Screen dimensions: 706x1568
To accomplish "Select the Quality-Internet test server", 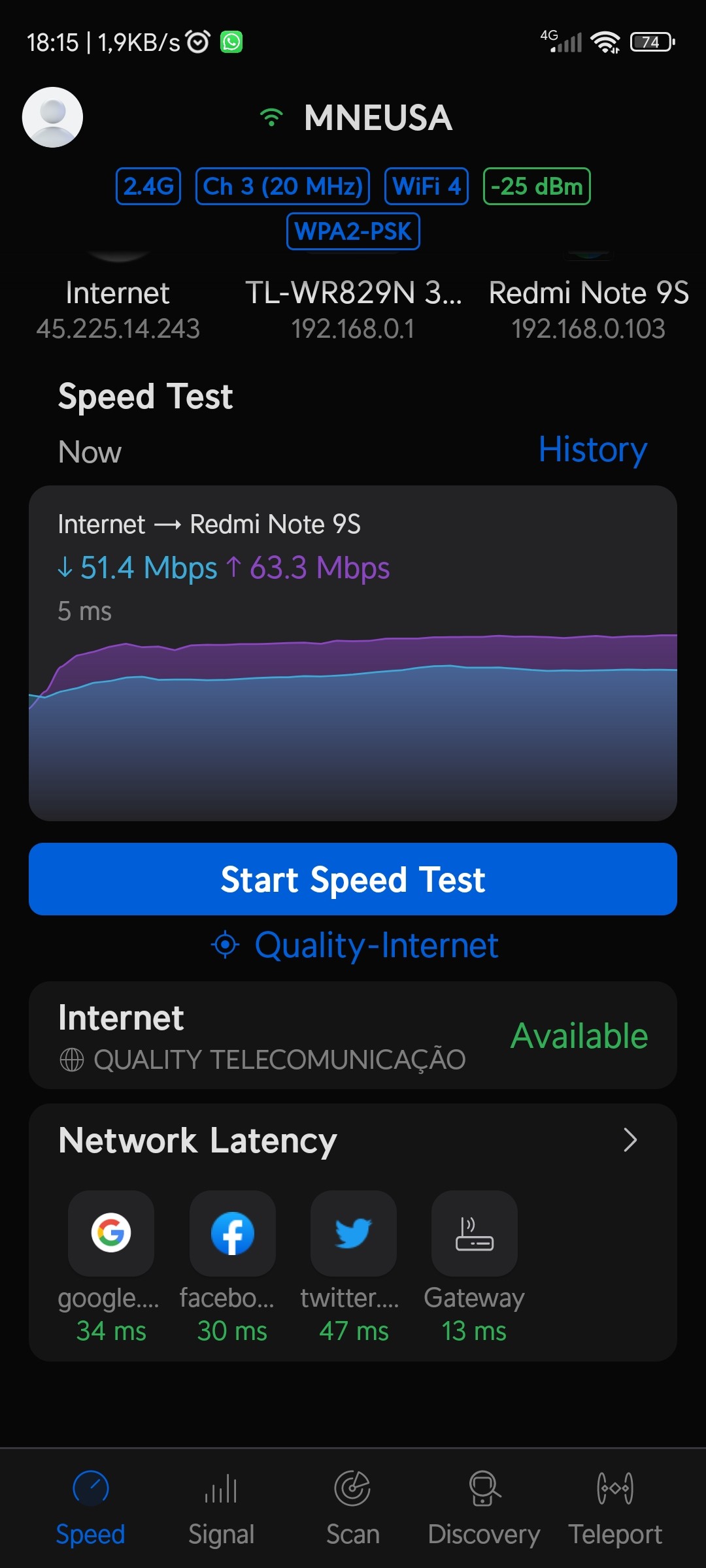I will pyautogui.click(x=356, y=945).
